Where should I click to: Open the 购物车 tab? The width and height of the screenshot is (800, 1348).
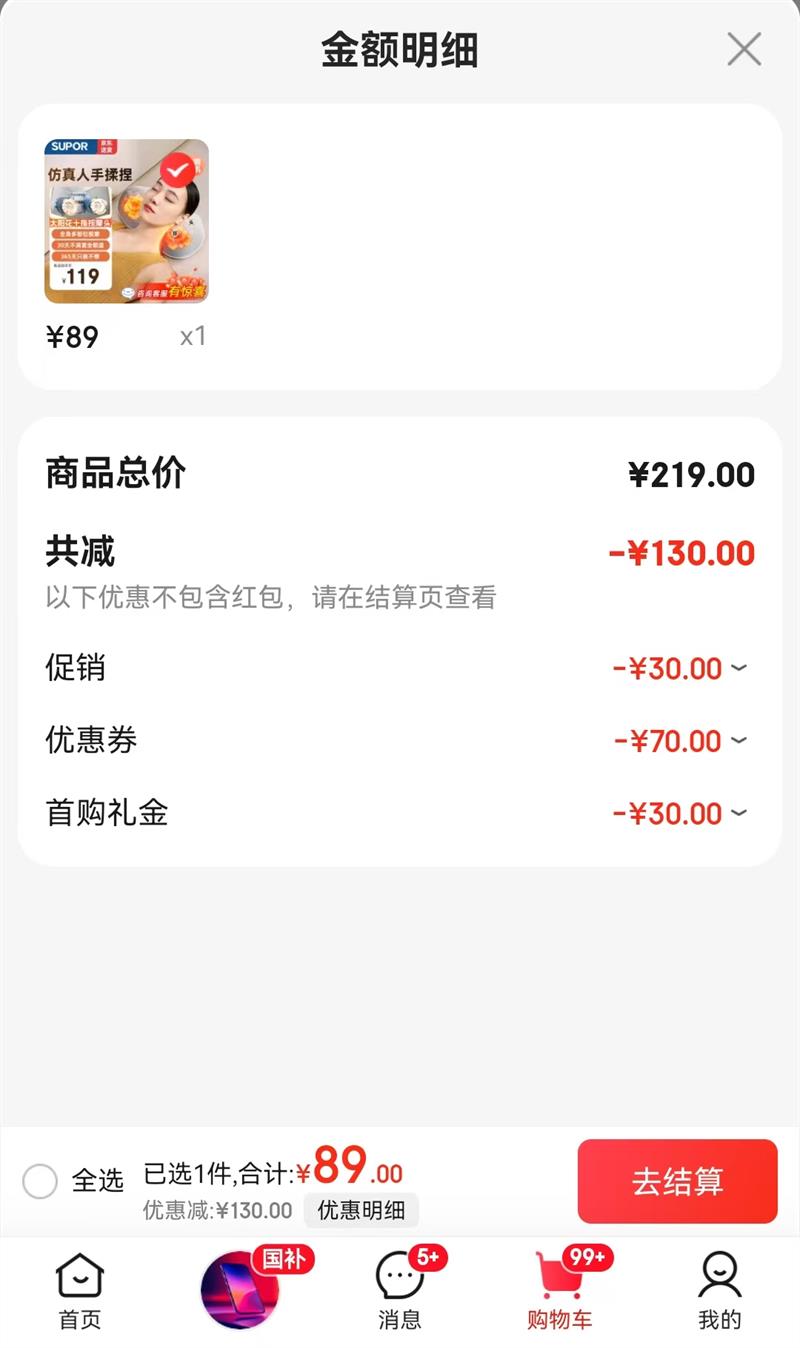[559, 1291]
